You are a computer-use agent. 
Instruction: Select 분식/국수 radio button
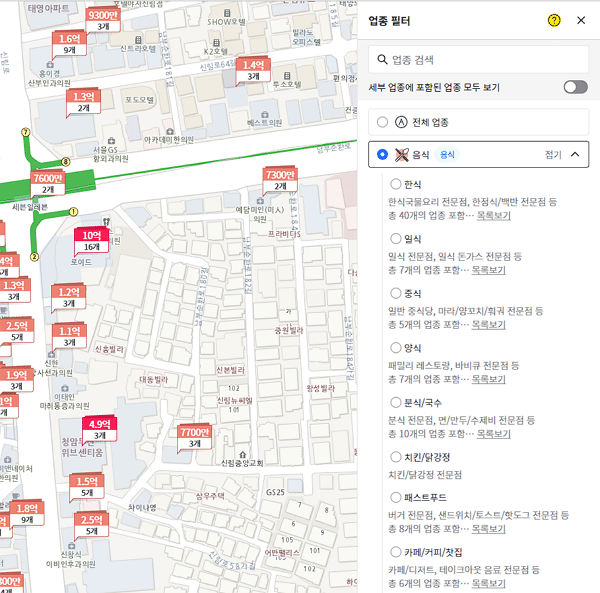[x=396, y=402]
